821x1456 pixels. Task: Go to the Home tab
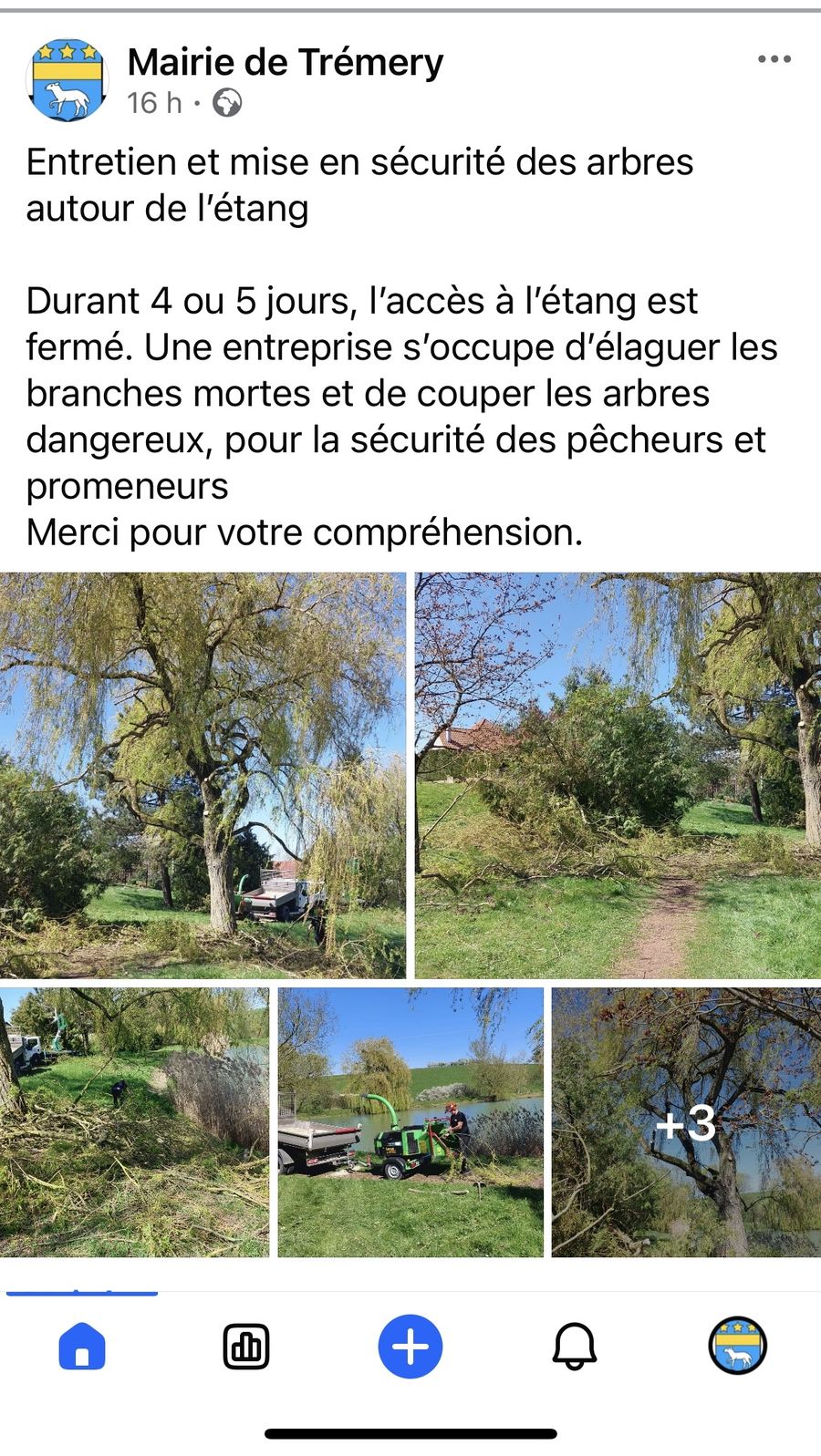pos(82,1346)
